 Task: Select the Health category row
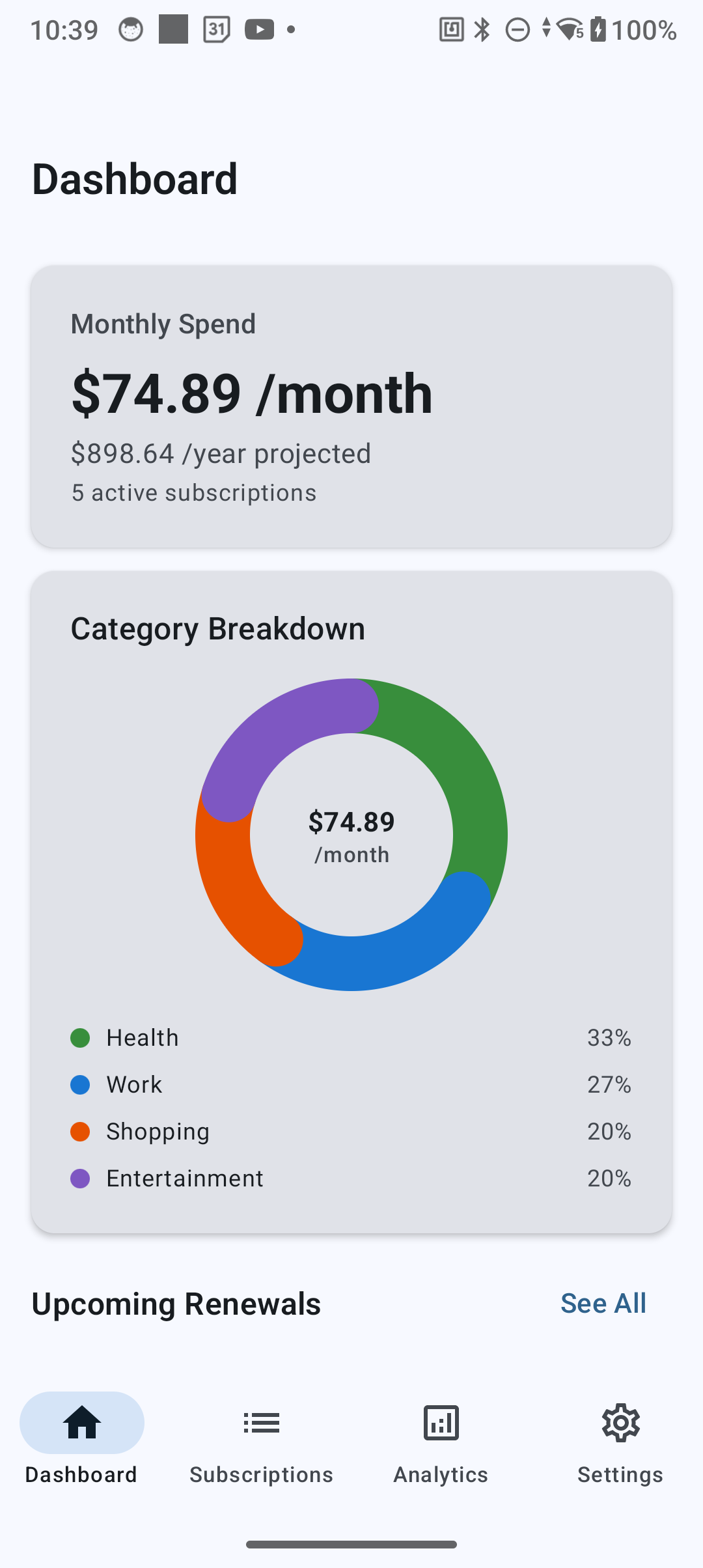[351, 1037]
